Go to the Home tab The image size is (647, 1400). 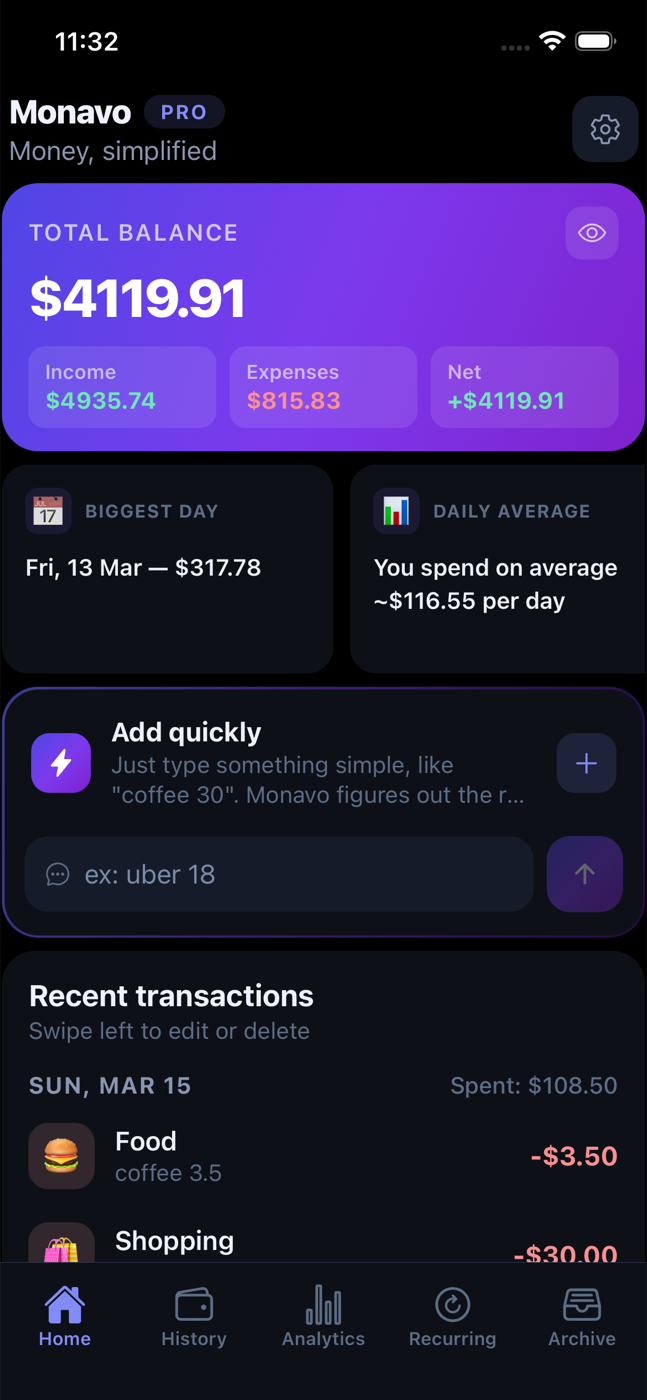pos(65,1317)
